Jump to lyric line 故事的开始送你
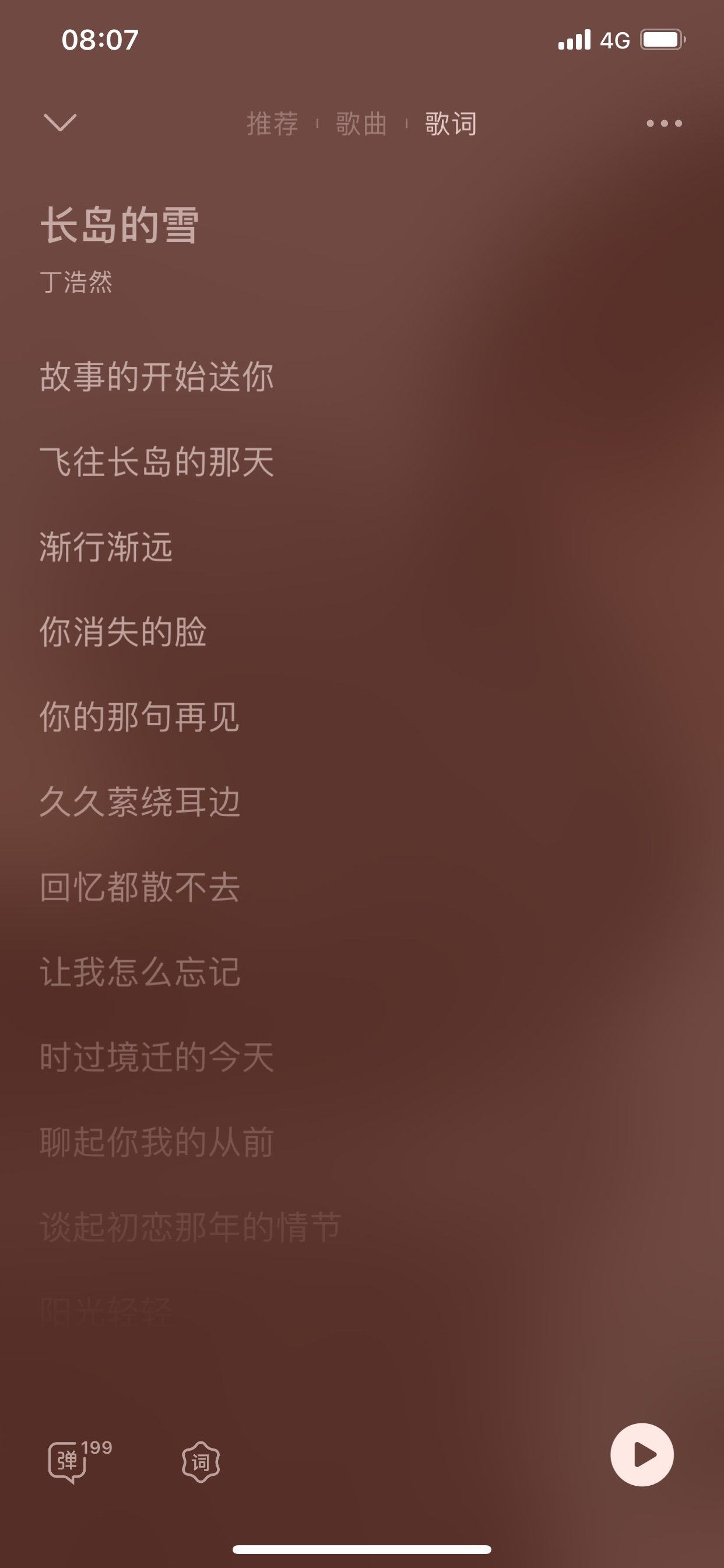724x1568 pixels. [157, 376]
